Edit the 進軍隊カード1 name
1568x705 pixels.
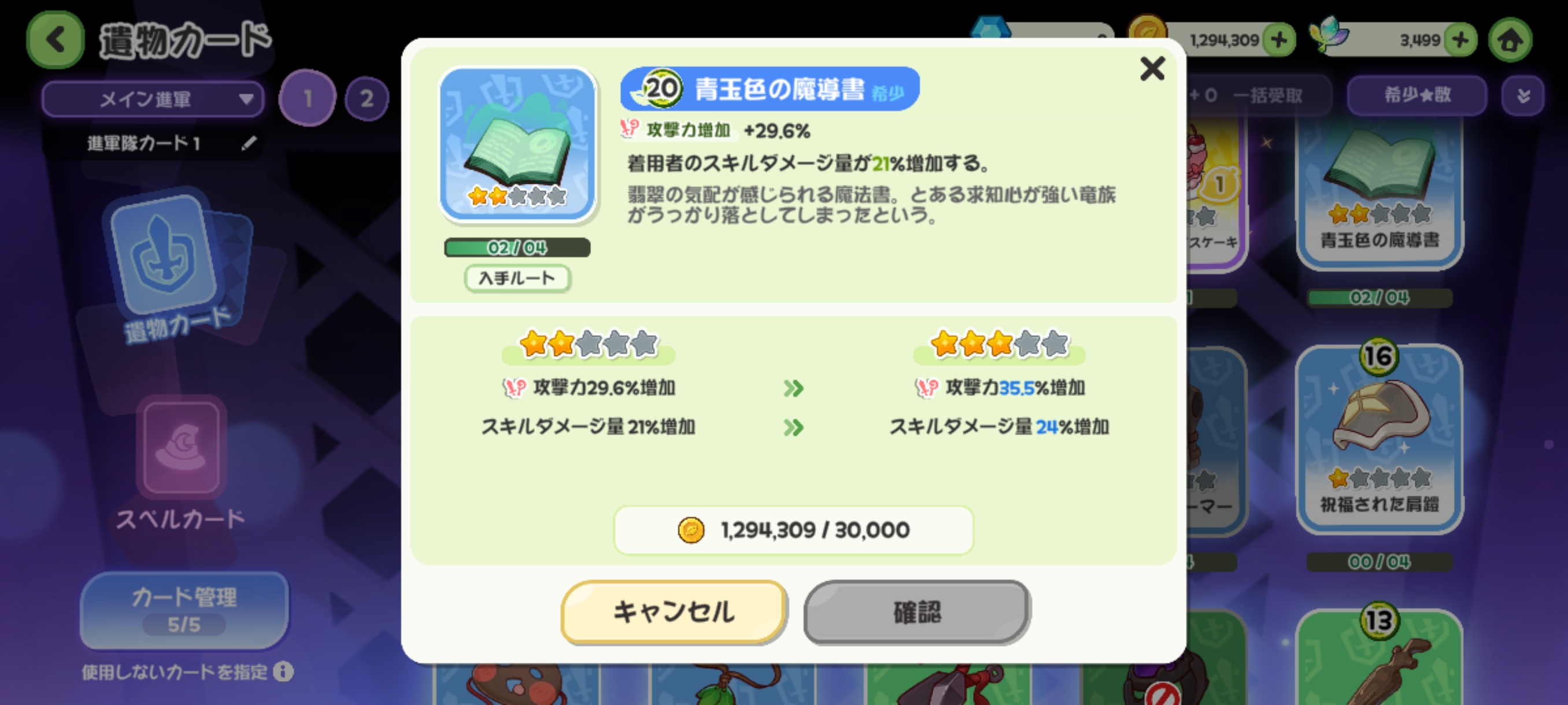(249, 143)
